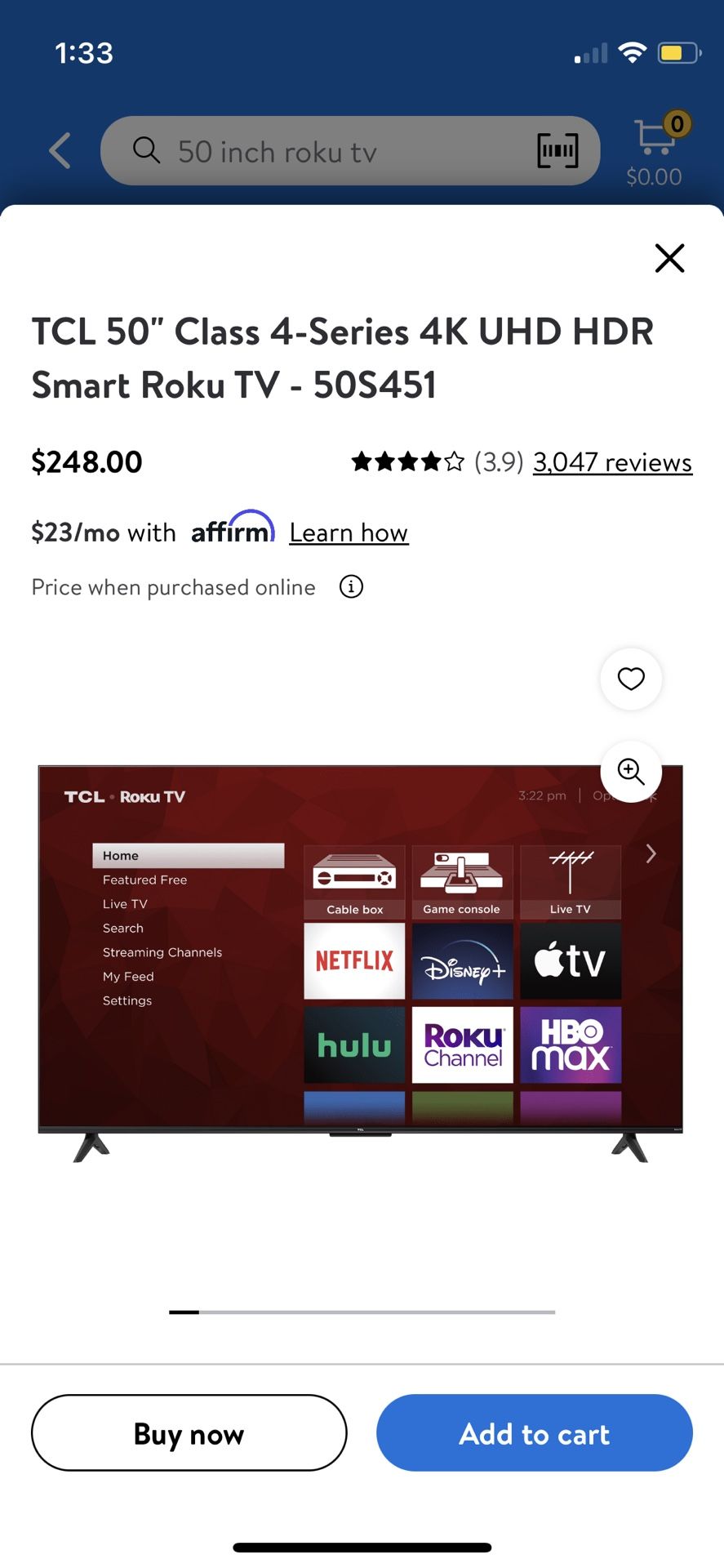Open the TCL TV product photo
This screenshot has height=1568, width=724.
(360, 964)
